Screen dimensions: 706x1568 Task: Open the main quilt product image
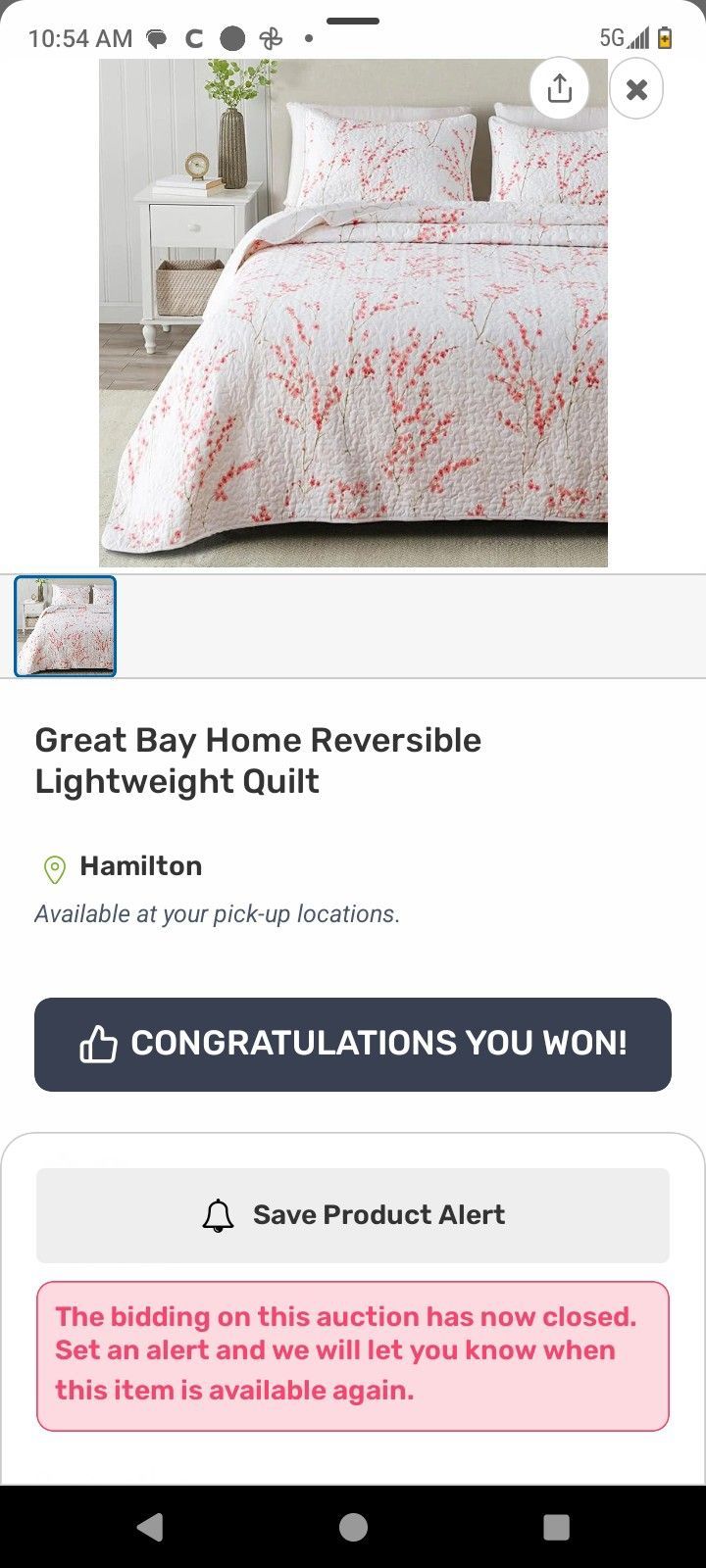353,323
